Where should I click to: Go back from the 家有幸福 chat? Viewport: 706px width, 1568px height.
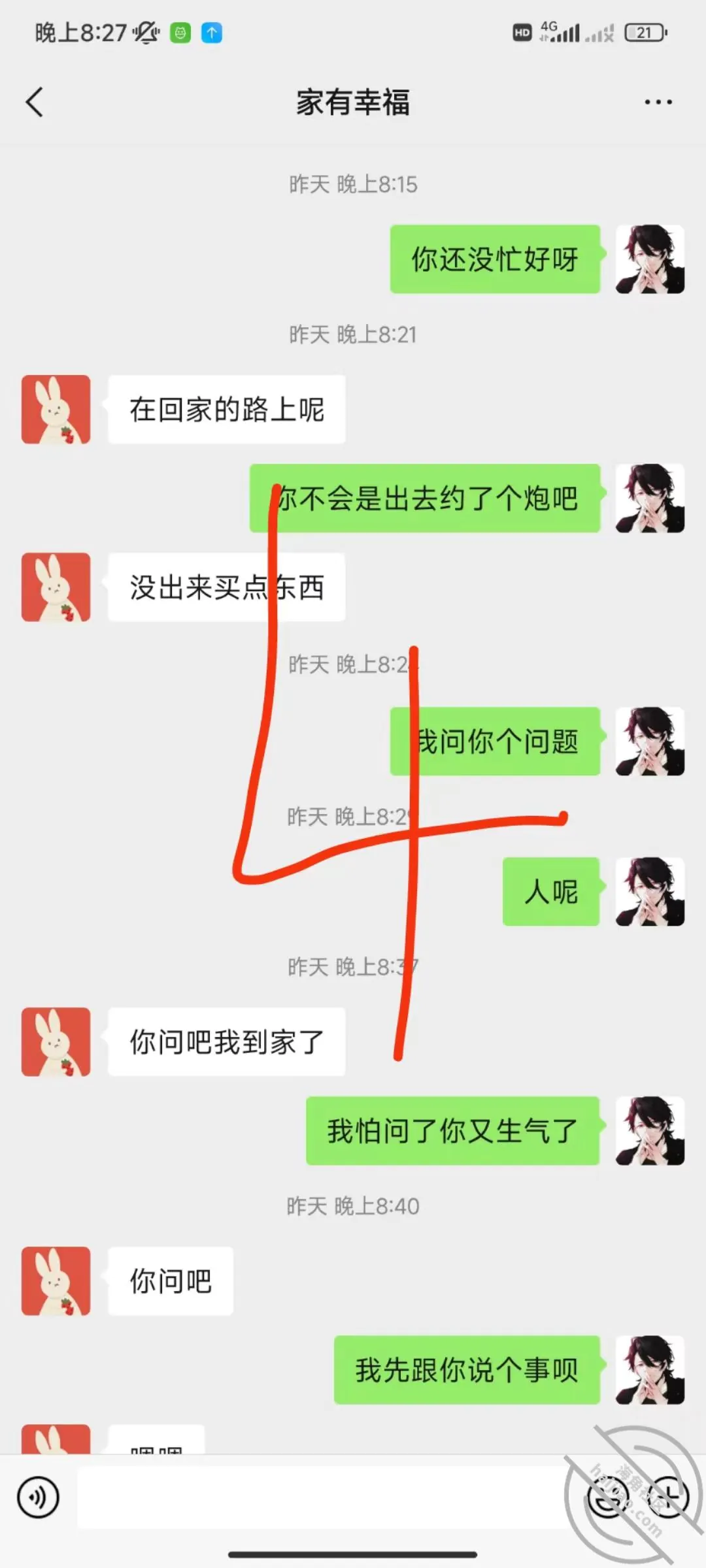[x=35, y=102]
